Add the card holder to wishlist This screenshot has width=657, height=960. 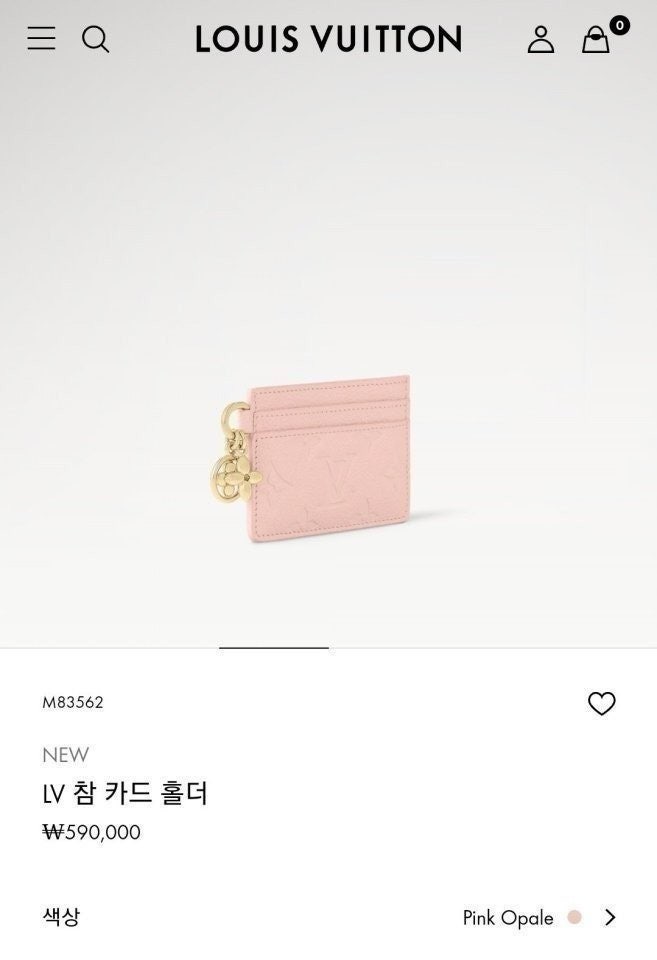point(601,704)
